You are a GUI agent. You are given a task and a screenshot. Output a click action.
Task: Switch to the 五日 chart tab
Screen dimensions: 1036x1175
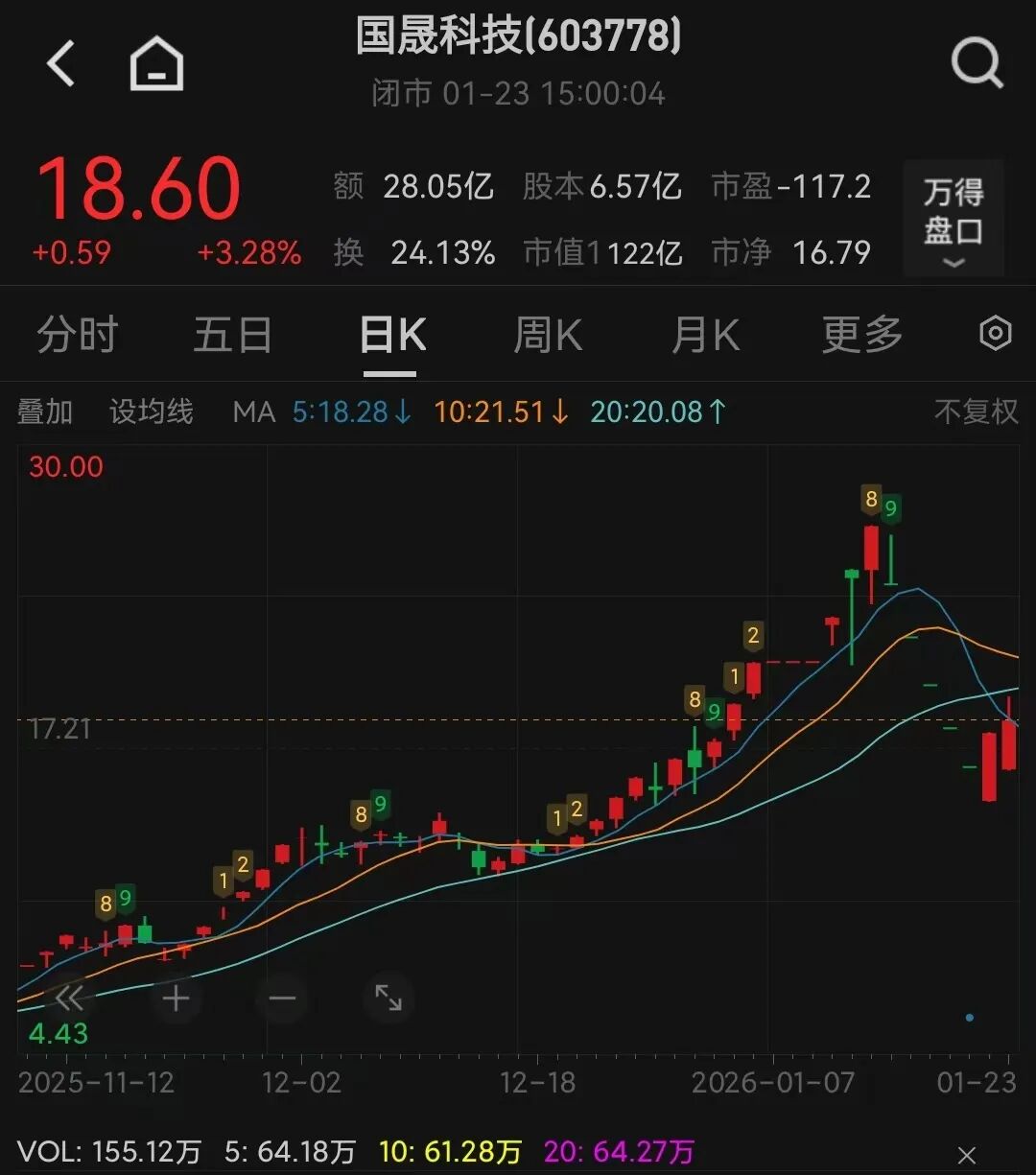tap(233, 336)
